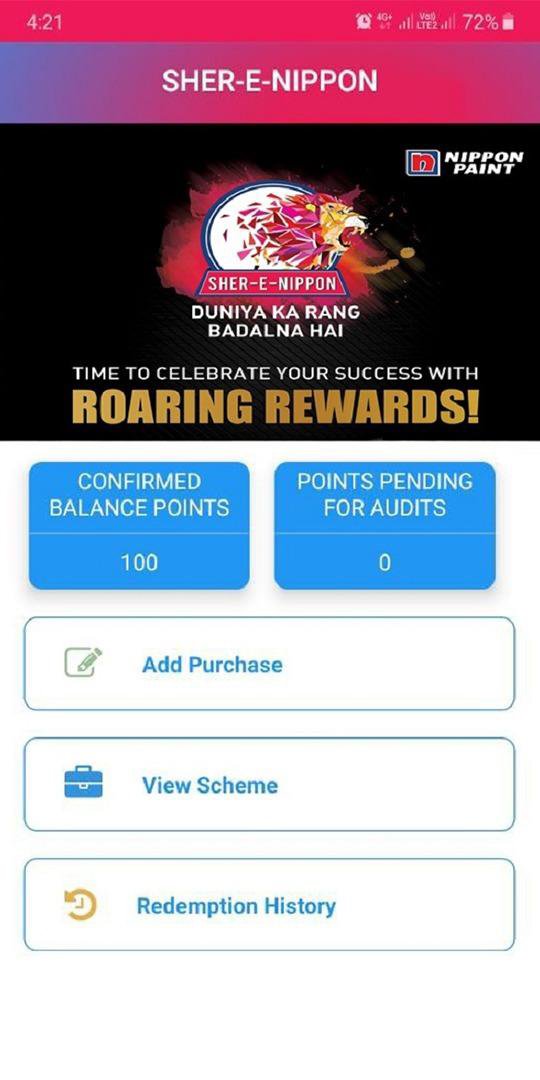Tap the Points Pending for Audits card

pos(384,526)
